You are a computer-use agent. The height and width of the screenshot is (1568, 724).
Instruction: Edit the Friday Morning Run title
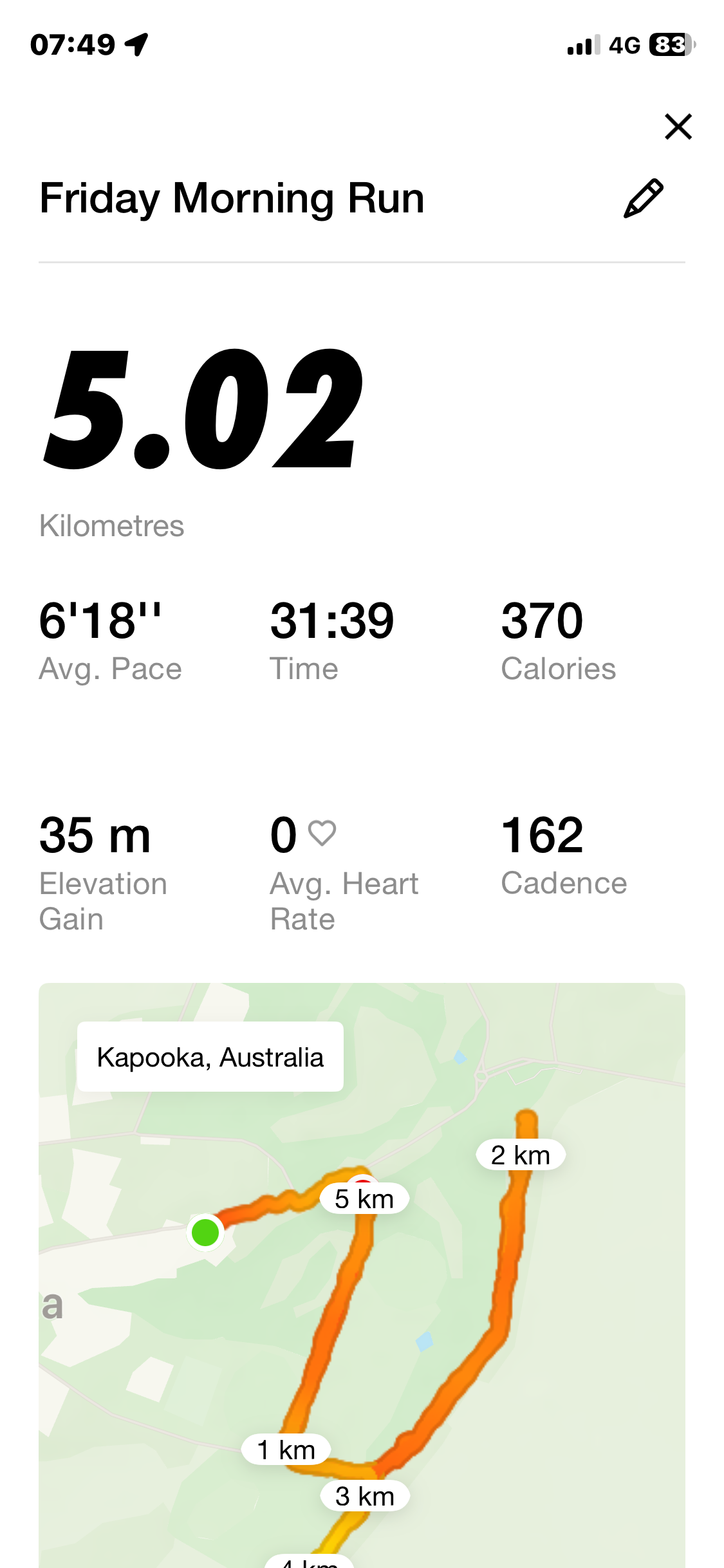pyautogui.click(x=643, y=198)
